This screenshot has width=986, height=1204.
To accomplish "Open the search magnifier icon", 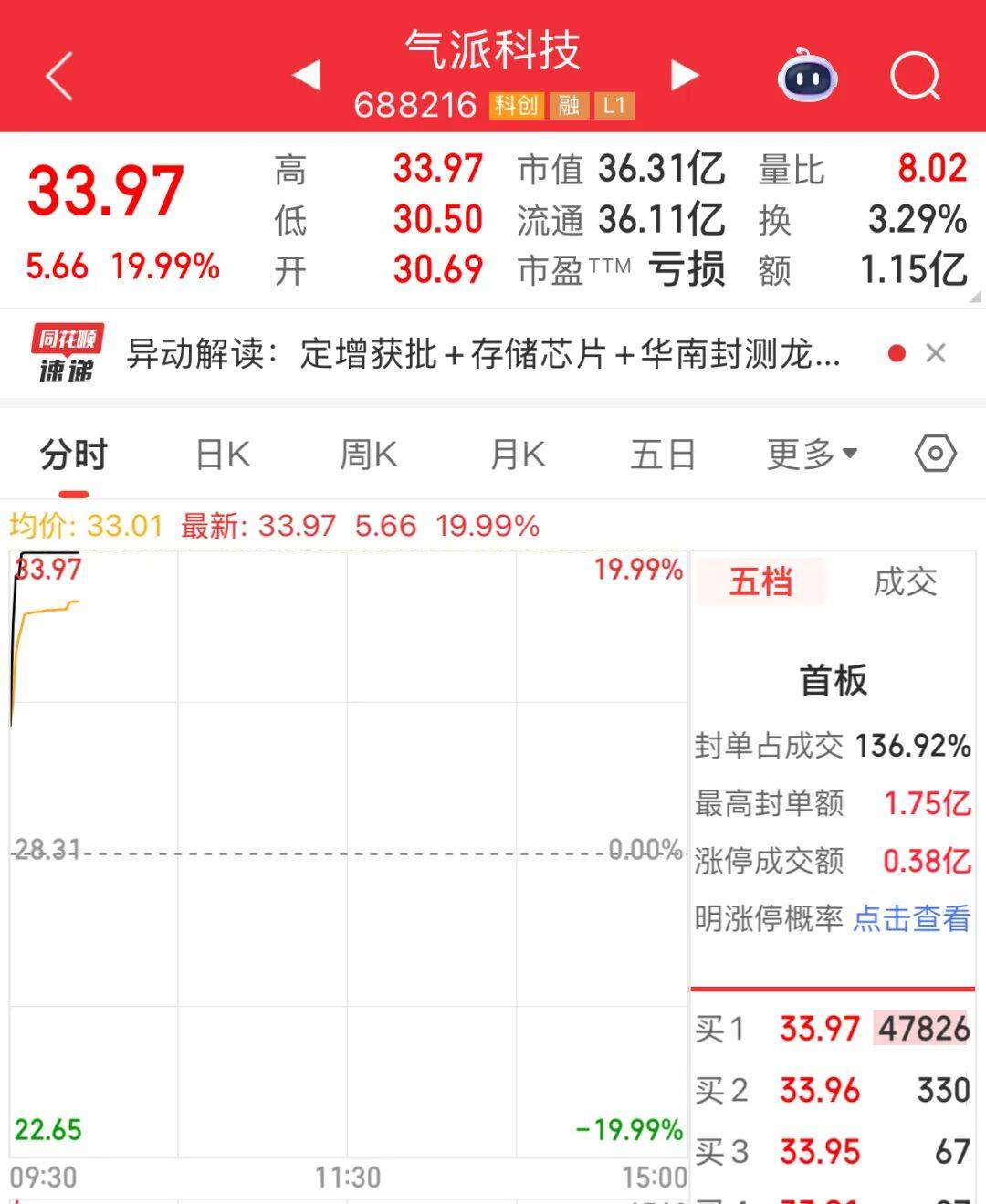I will click(x=916, y=77).
